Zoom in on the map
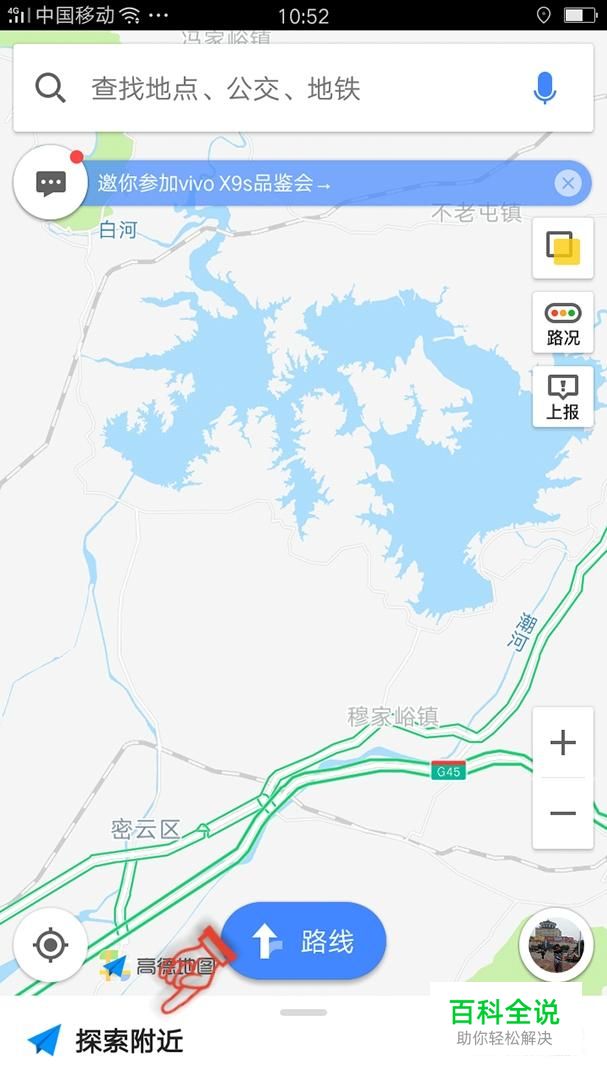This screenshot has height=1080, width=607. [563, 742]
